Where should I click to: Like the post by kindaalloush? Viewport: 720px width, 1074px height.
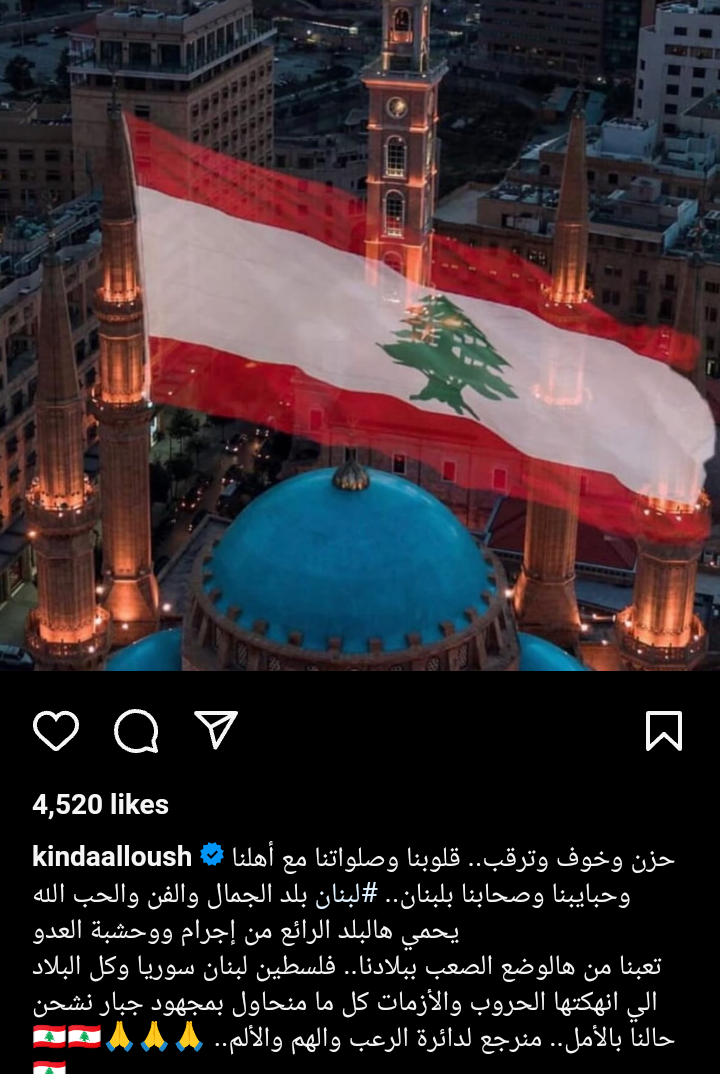point(56,731)
